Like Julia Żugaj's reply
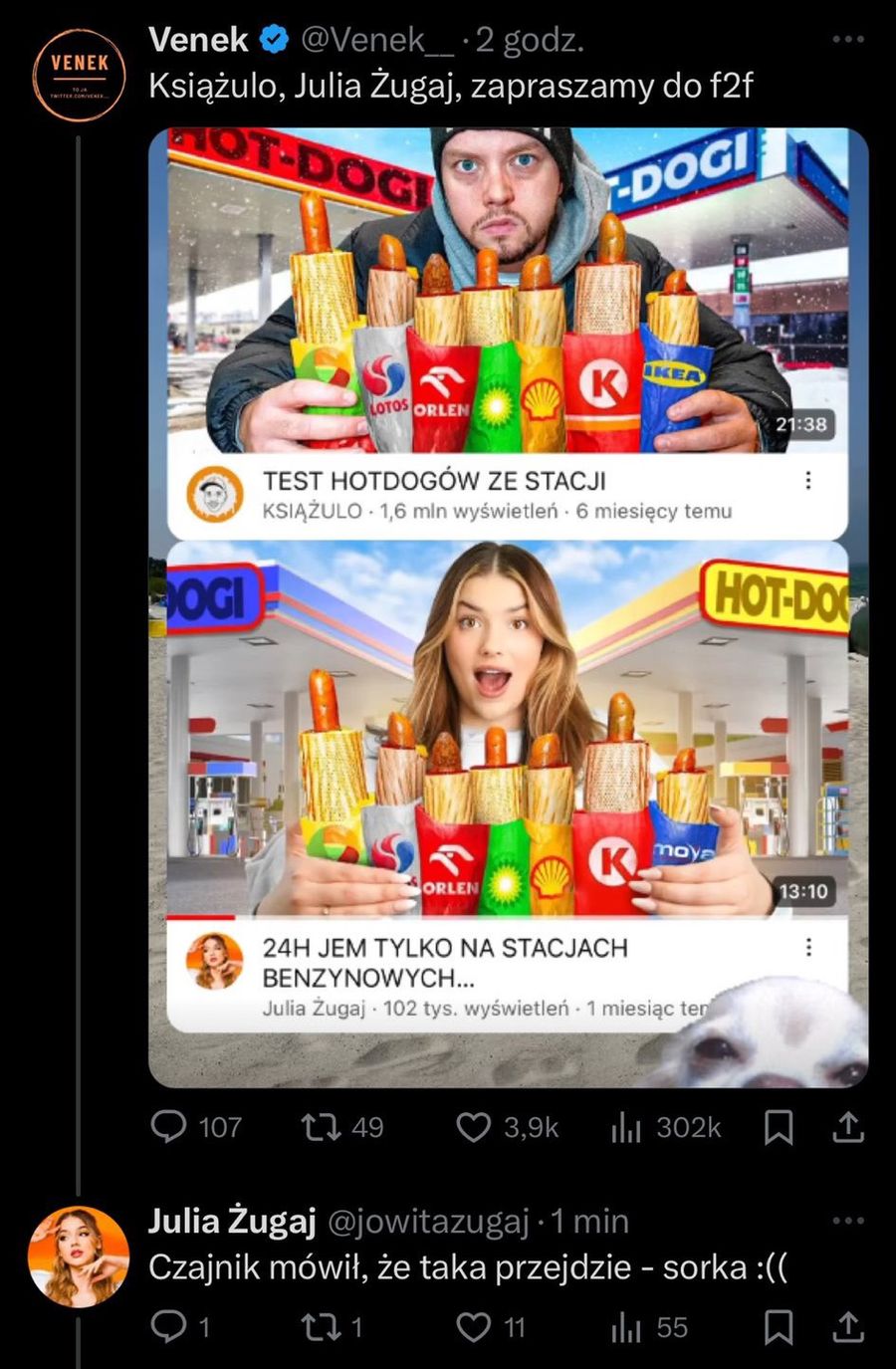The width and height of the screenshot is (896, 1369). tap(474, 1326)
